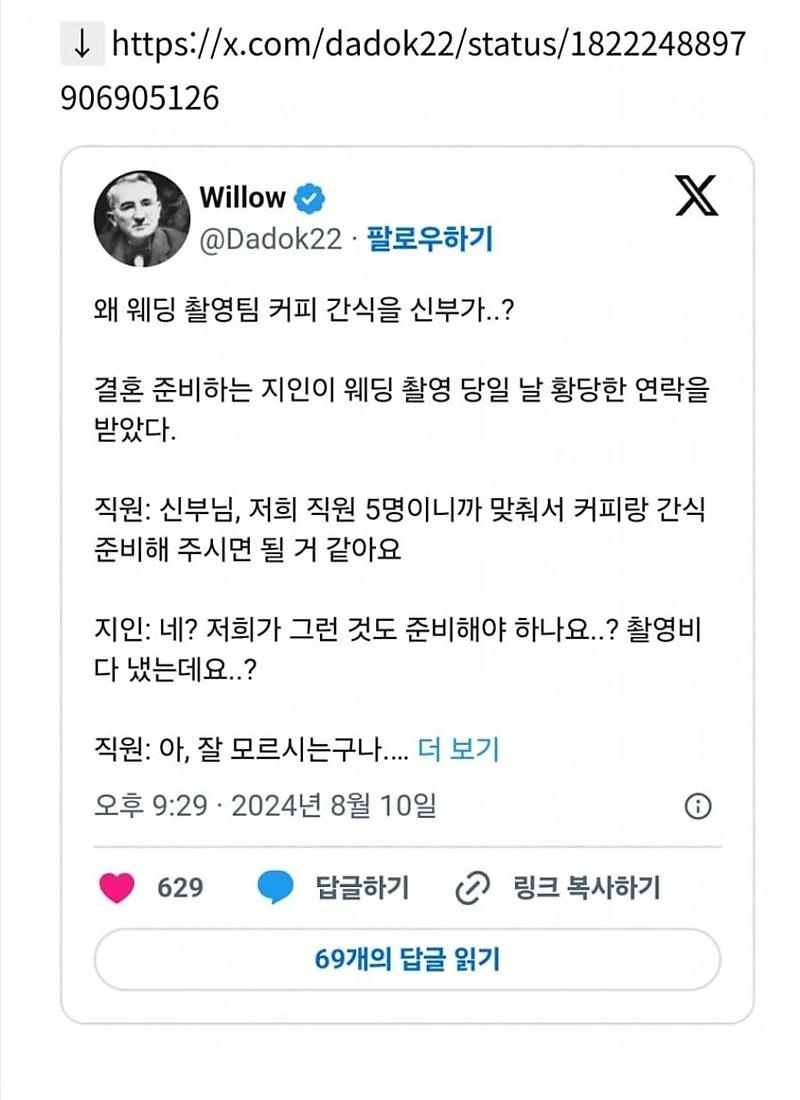Follow @Dadok22 via 팔로우하기
The image size is (800, 1100).
pyautogui.click(x=430, y=240)
